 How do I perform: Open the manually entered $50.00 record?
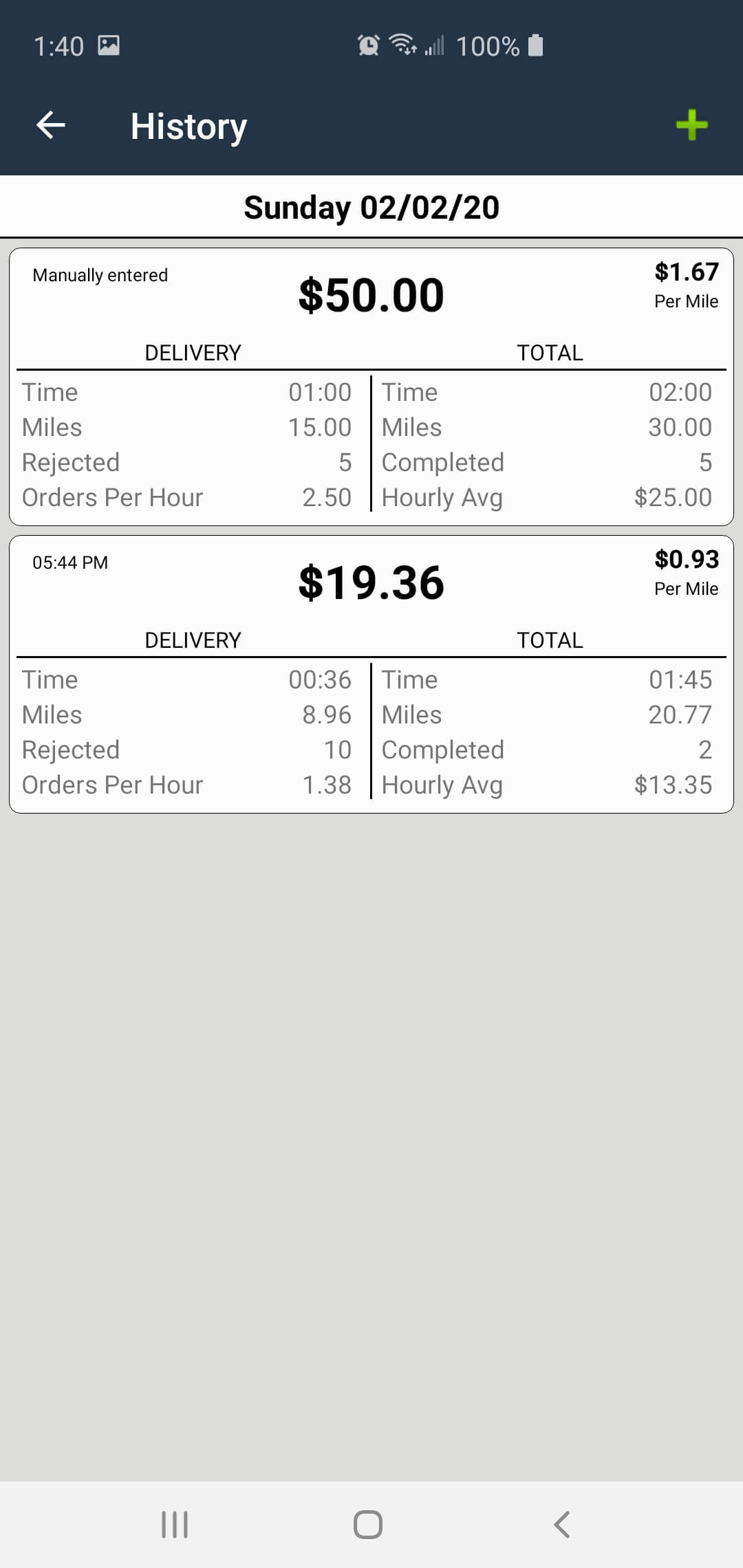[x=371, y=386]
